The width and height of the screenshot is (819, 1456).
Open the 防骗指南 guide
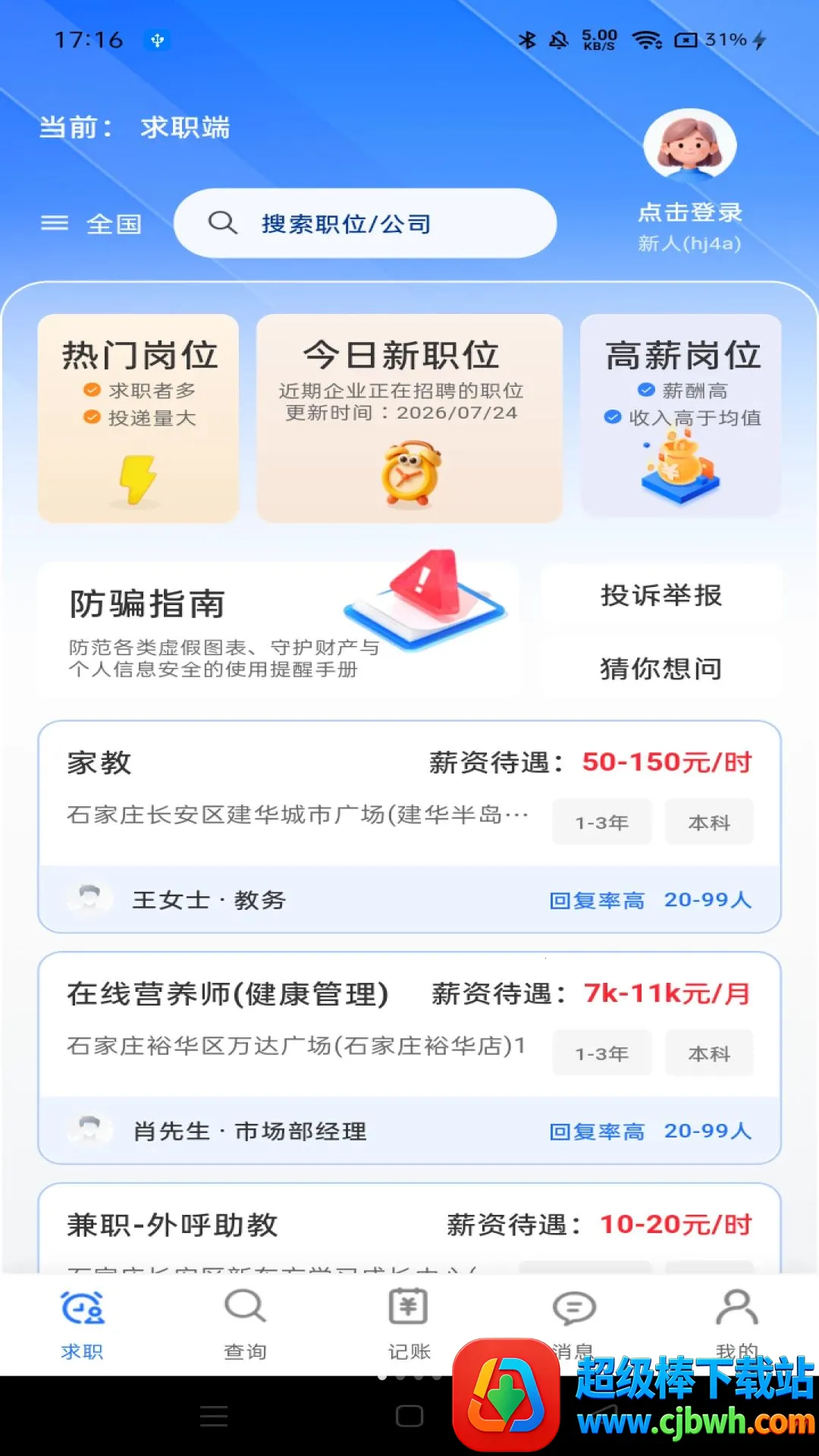click(x=278, y=629)
